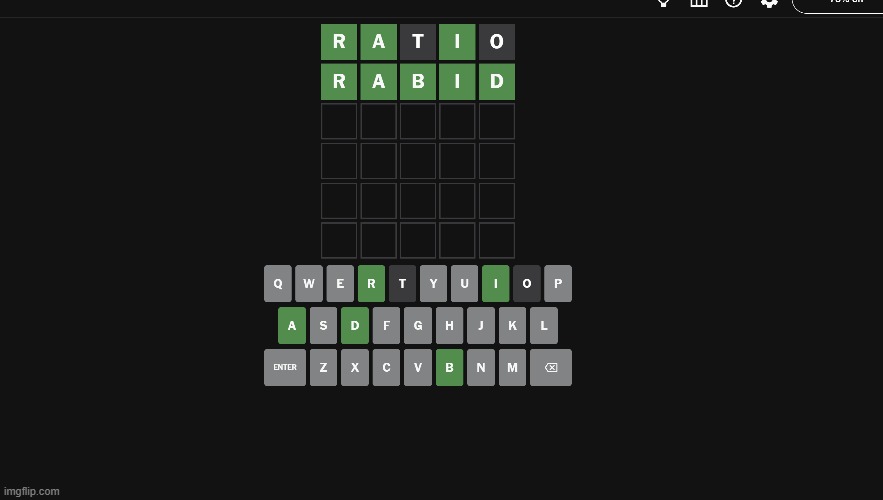Delete a letter with the backspace key
The width and height of the screenshot is (883, 500).
click(x=551, y=367)
